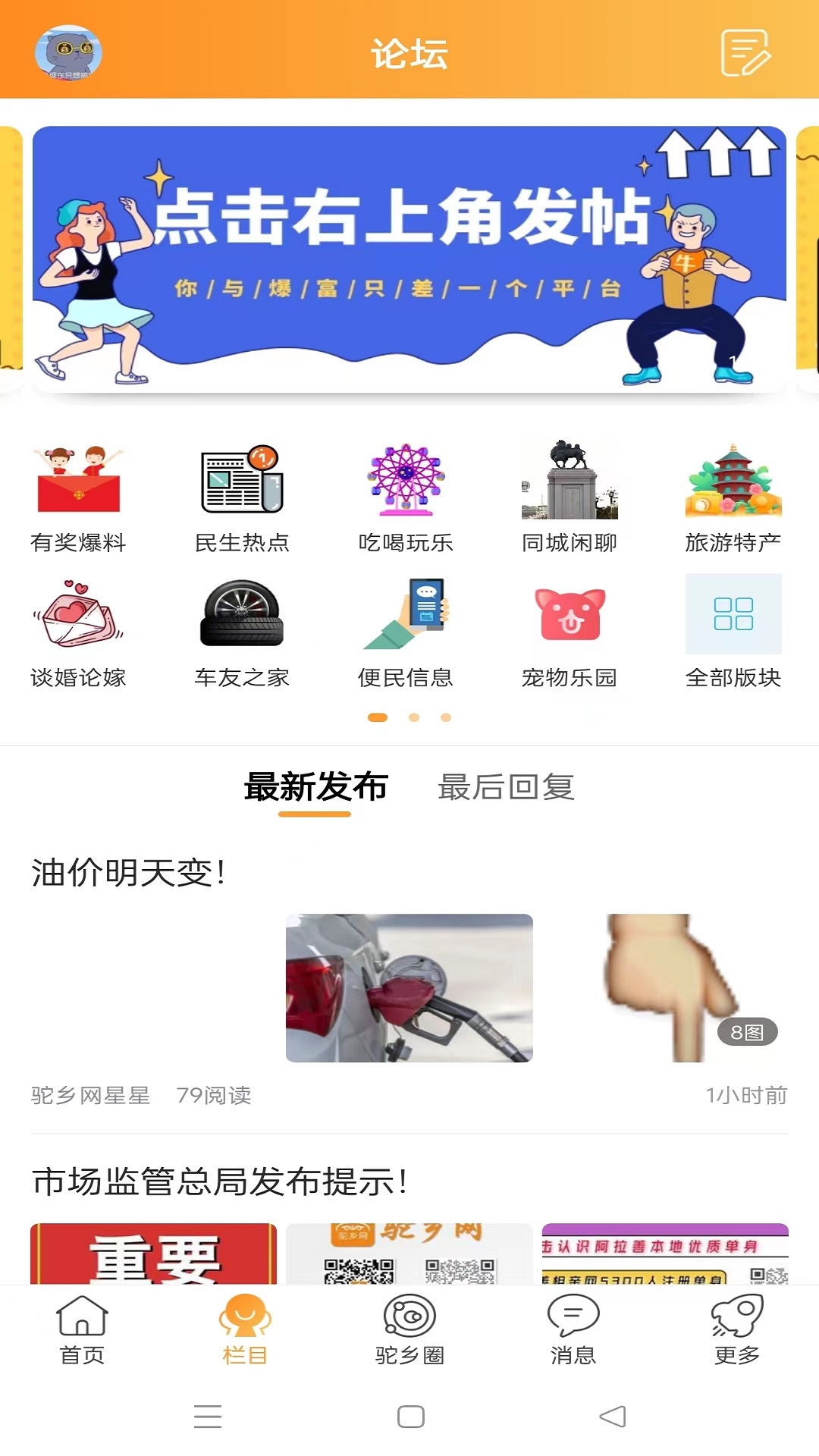Open the 点击右上角发帖 banner

click(409, 259)
